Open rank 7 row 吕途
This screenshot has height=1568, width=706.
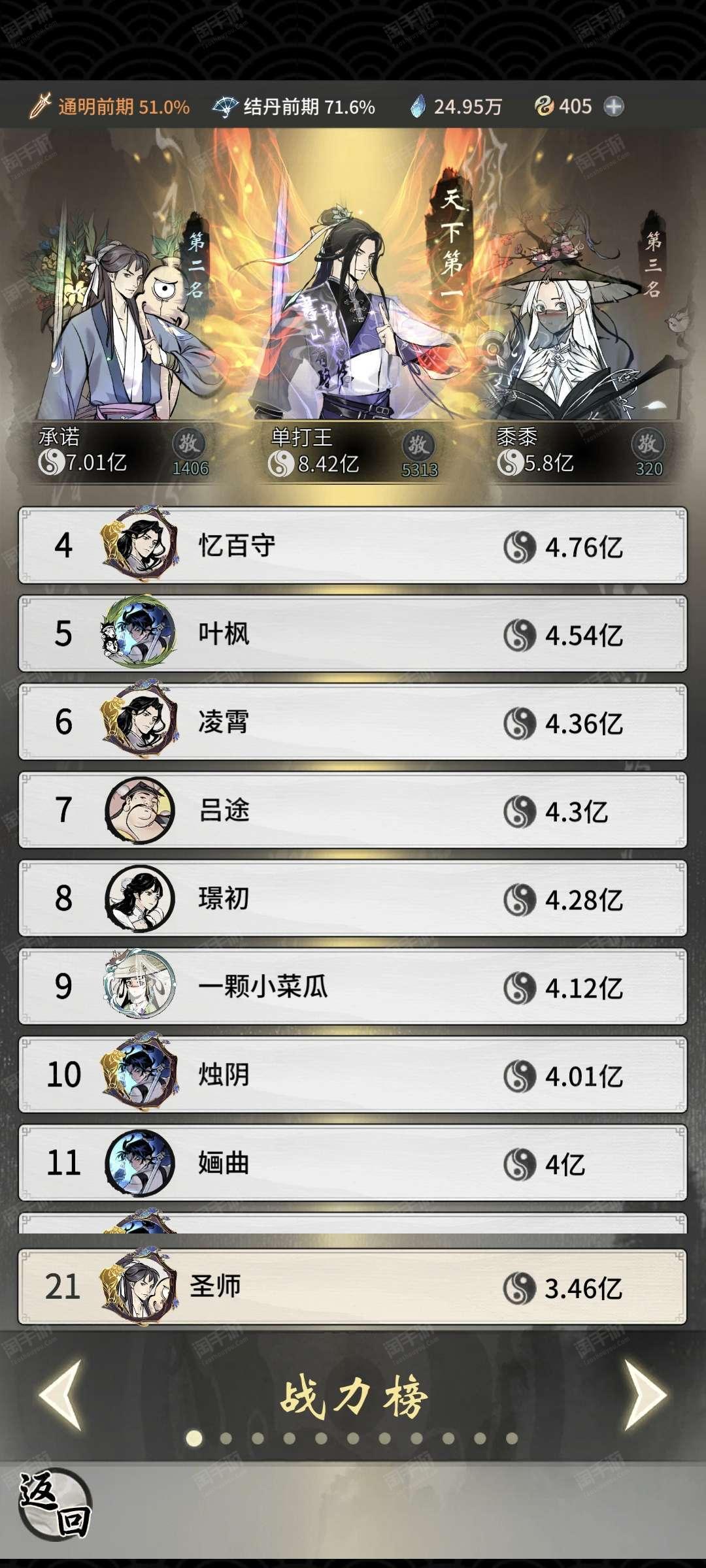tap(353, 810)
